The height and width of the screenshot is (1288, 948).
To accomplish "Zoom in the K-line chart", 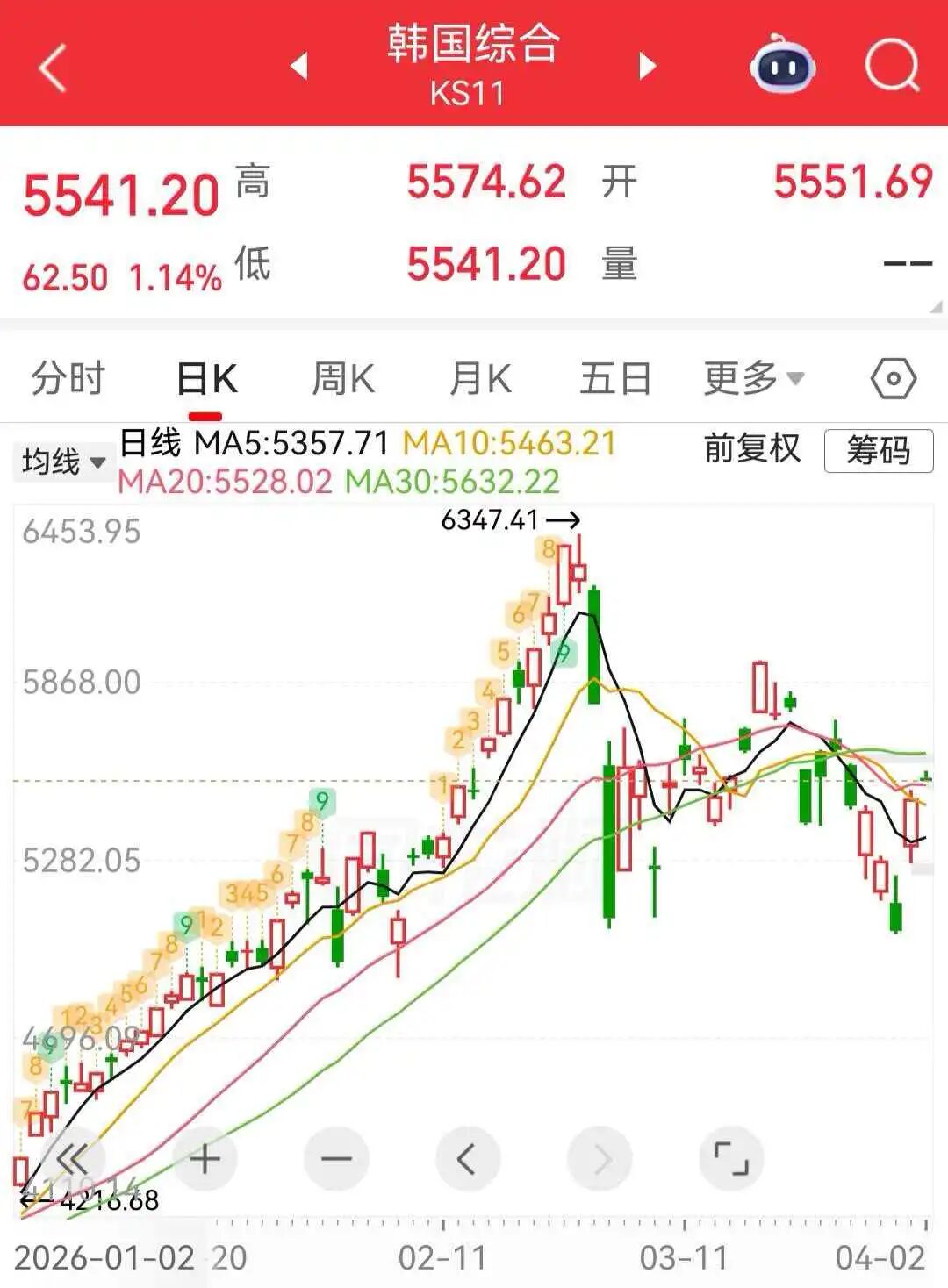I will tap(205, 1160).
